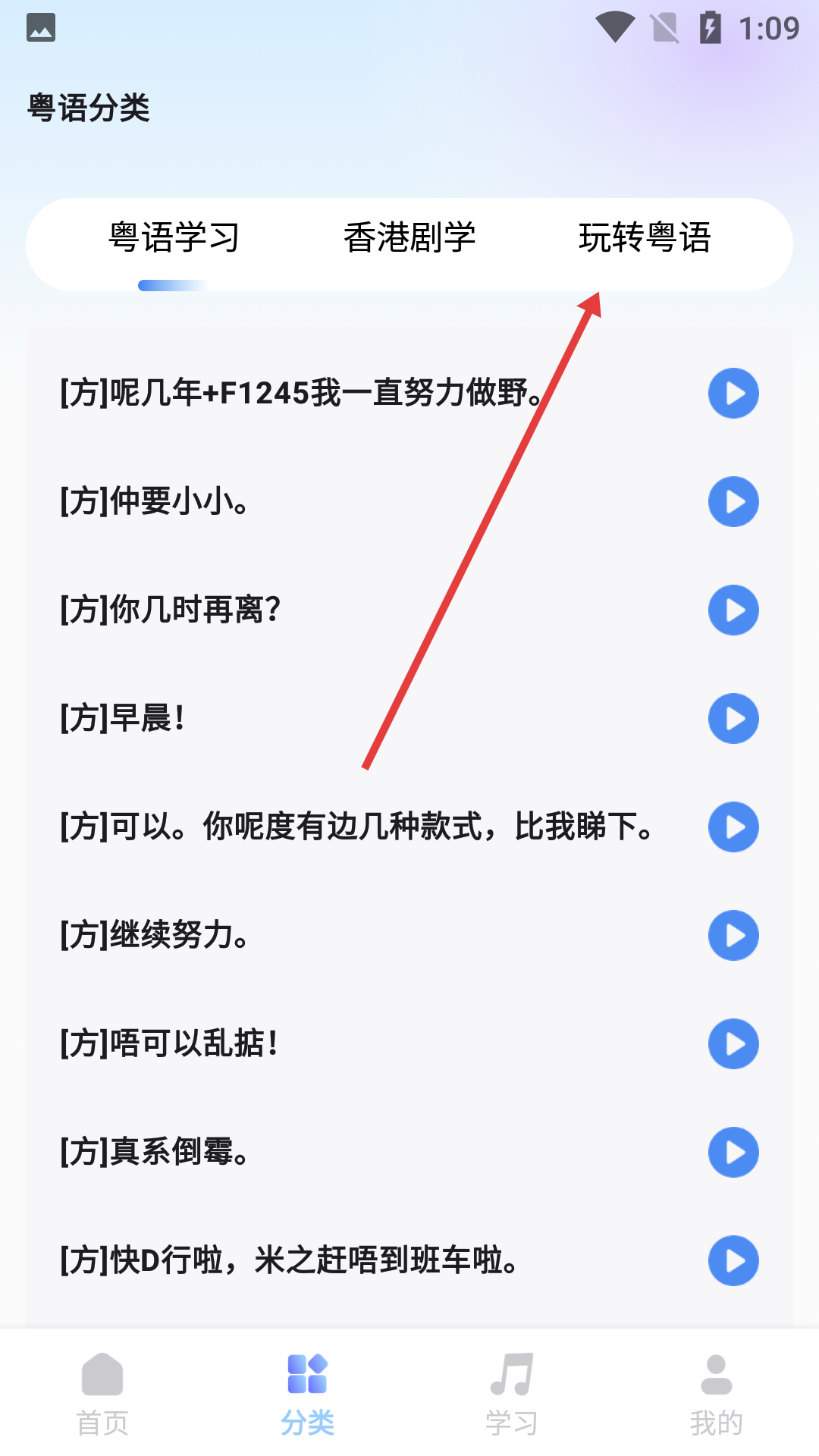Play audio for 早晨!
The width and height of the screenshot is (819, 1456).
coord(733,719)
